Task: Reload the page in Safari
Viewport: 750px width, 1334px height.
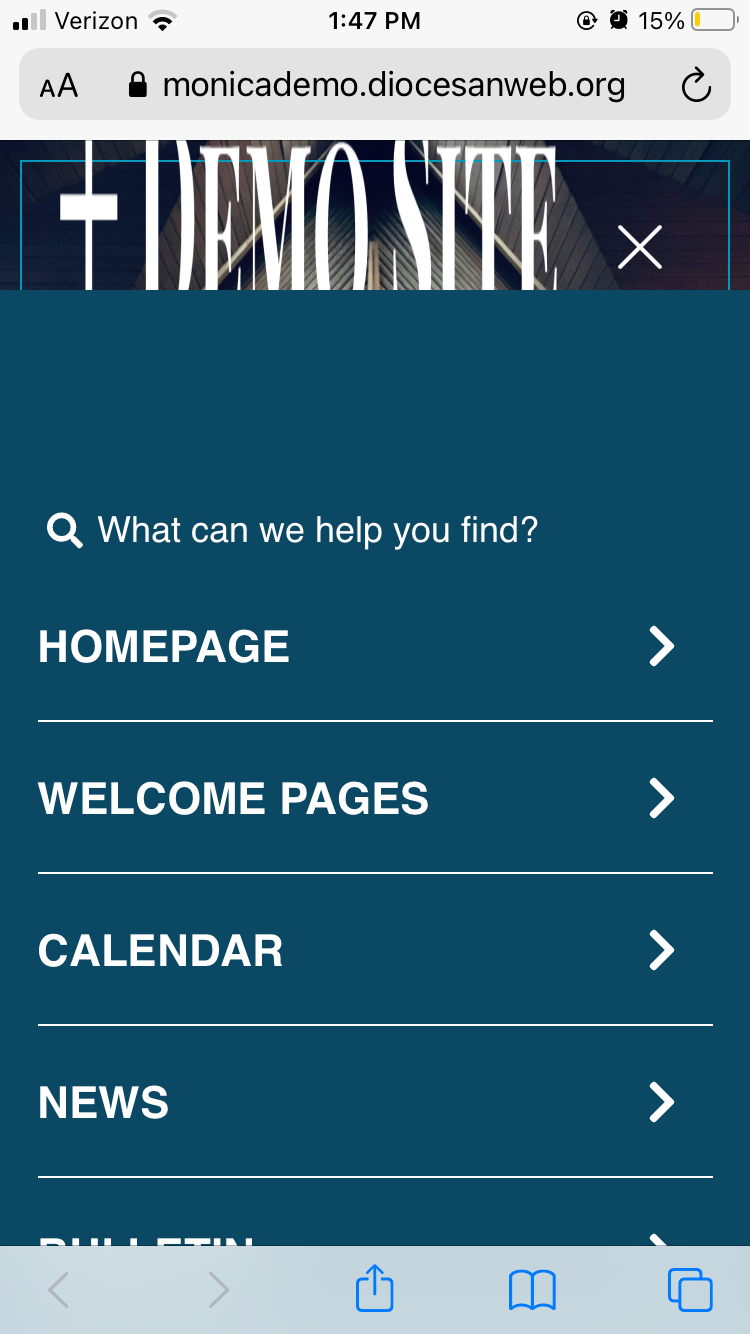Action: 695,86
